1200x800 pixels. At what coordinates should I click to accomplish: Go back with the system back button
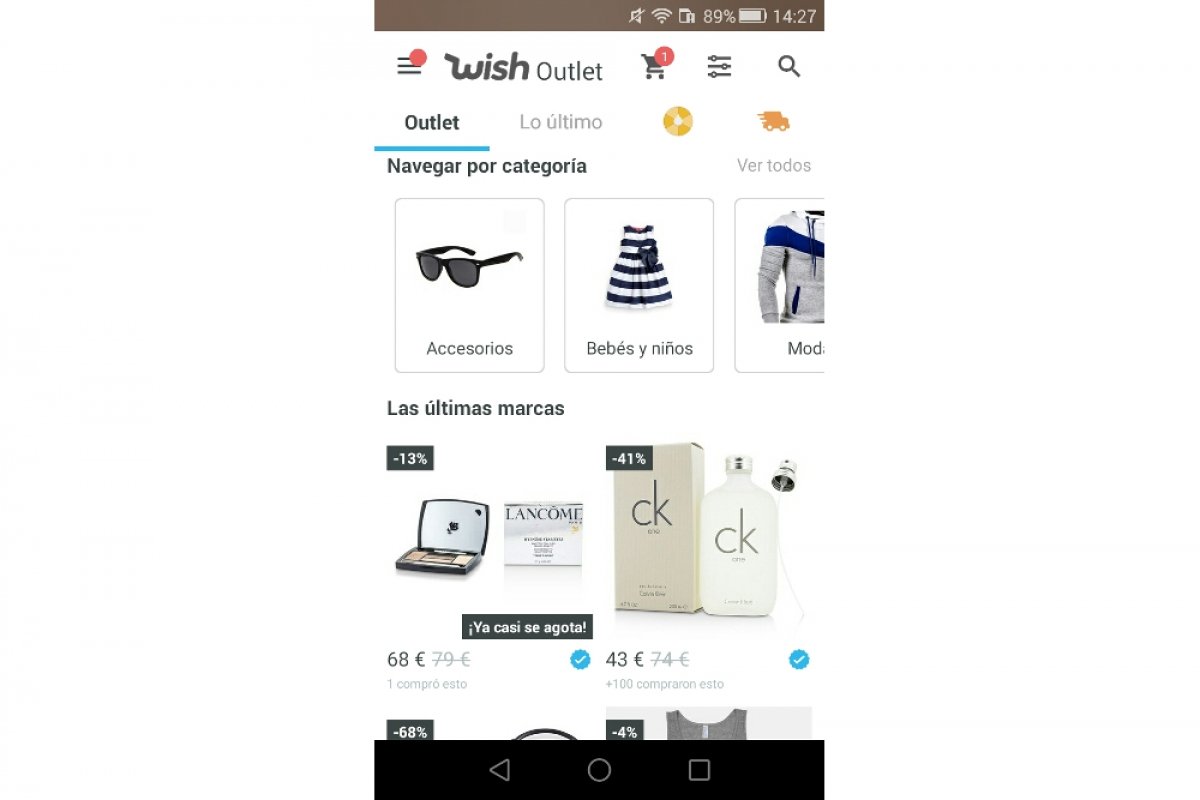pos(499,770)
